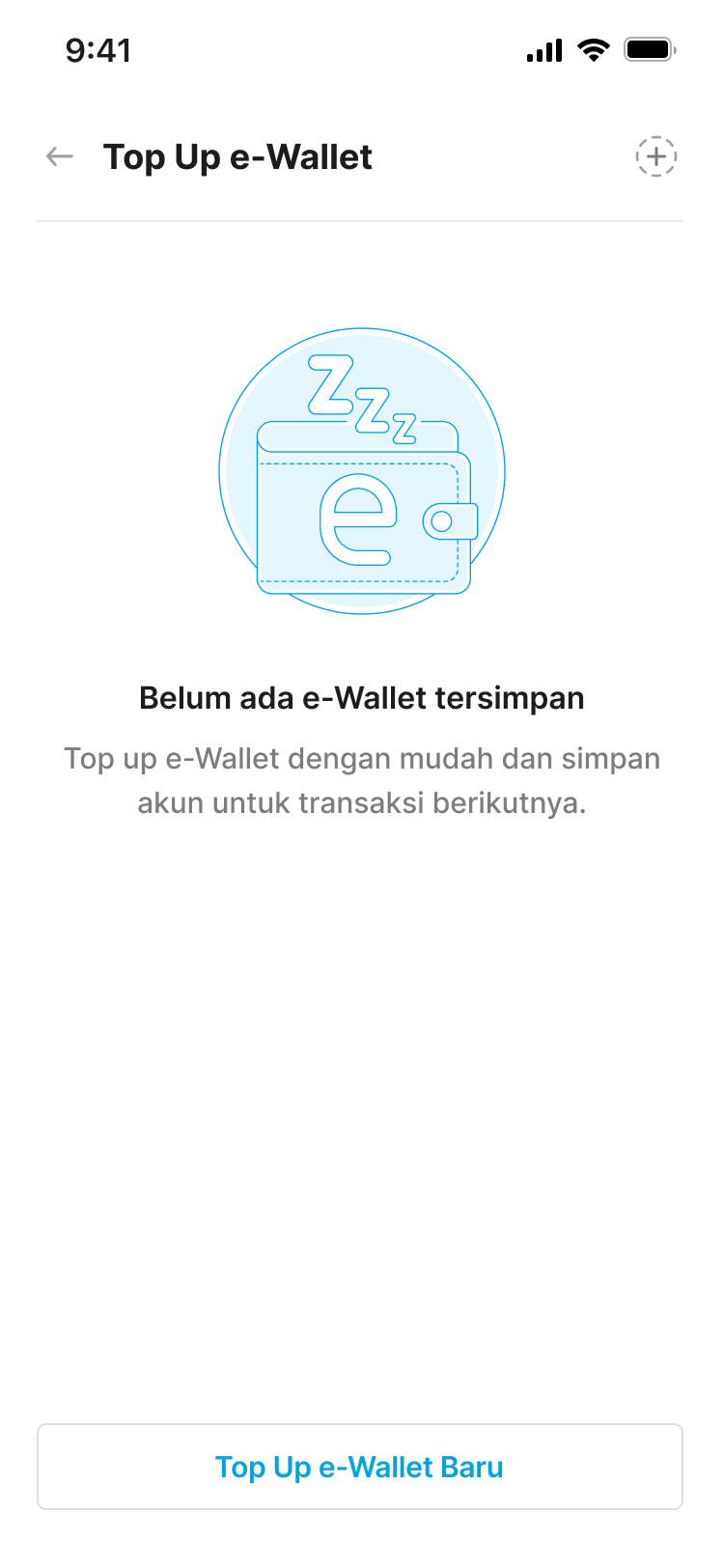Tap the 'Top Up e-Wallet' page title
The height and width of the screenshot is (1568, 724).
pos(238,156)
